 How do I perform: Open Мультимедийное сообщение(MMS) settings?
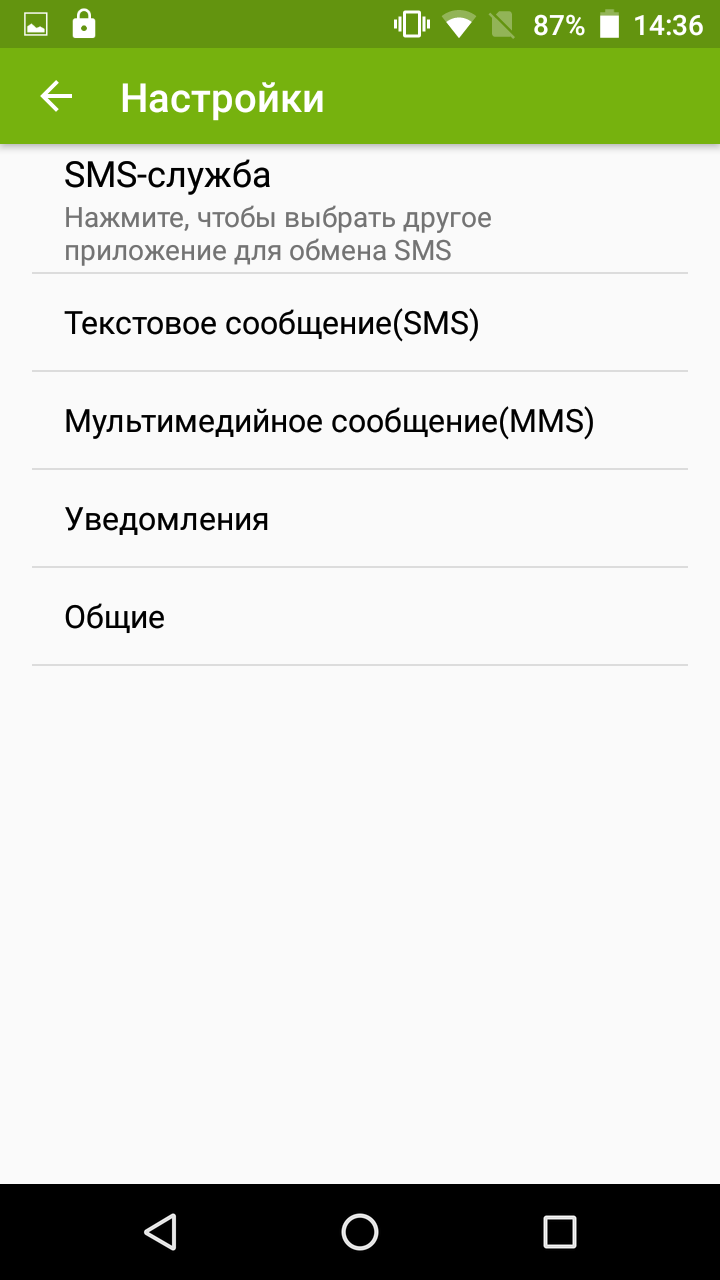click(x=360, y=421)
